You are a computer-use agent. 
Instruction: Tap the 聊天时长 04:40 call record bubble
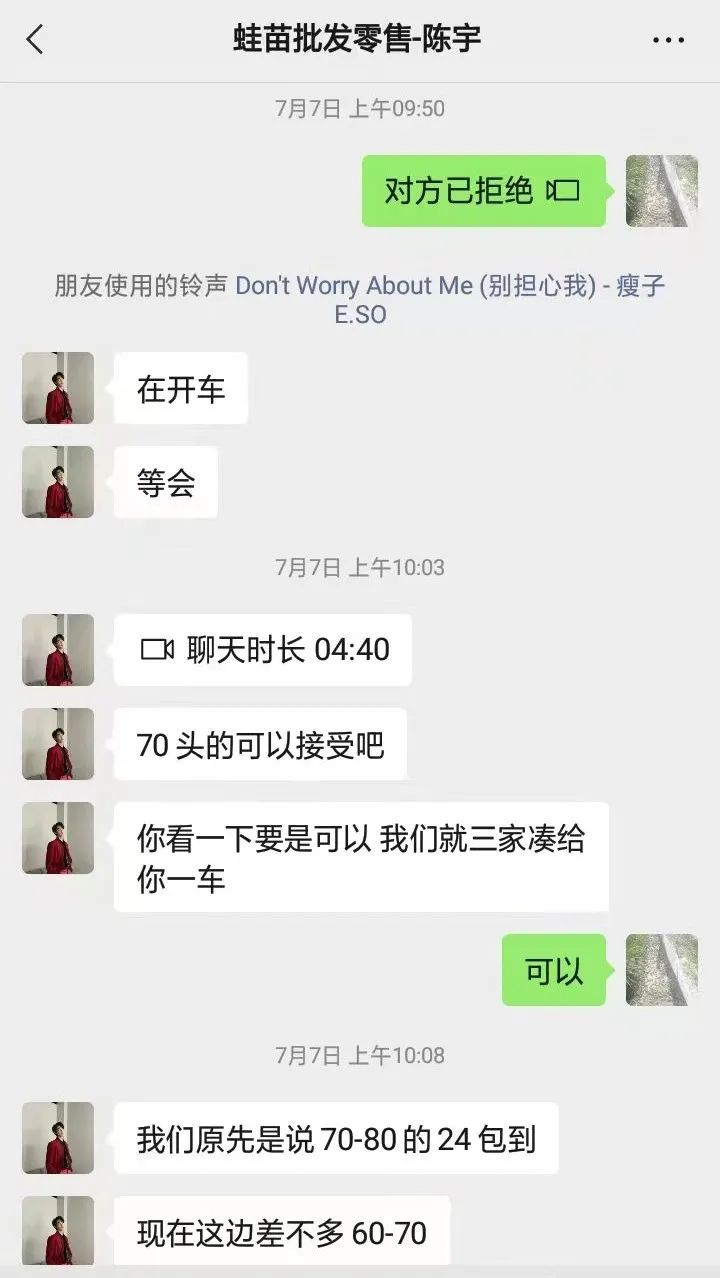click(263, 650)
